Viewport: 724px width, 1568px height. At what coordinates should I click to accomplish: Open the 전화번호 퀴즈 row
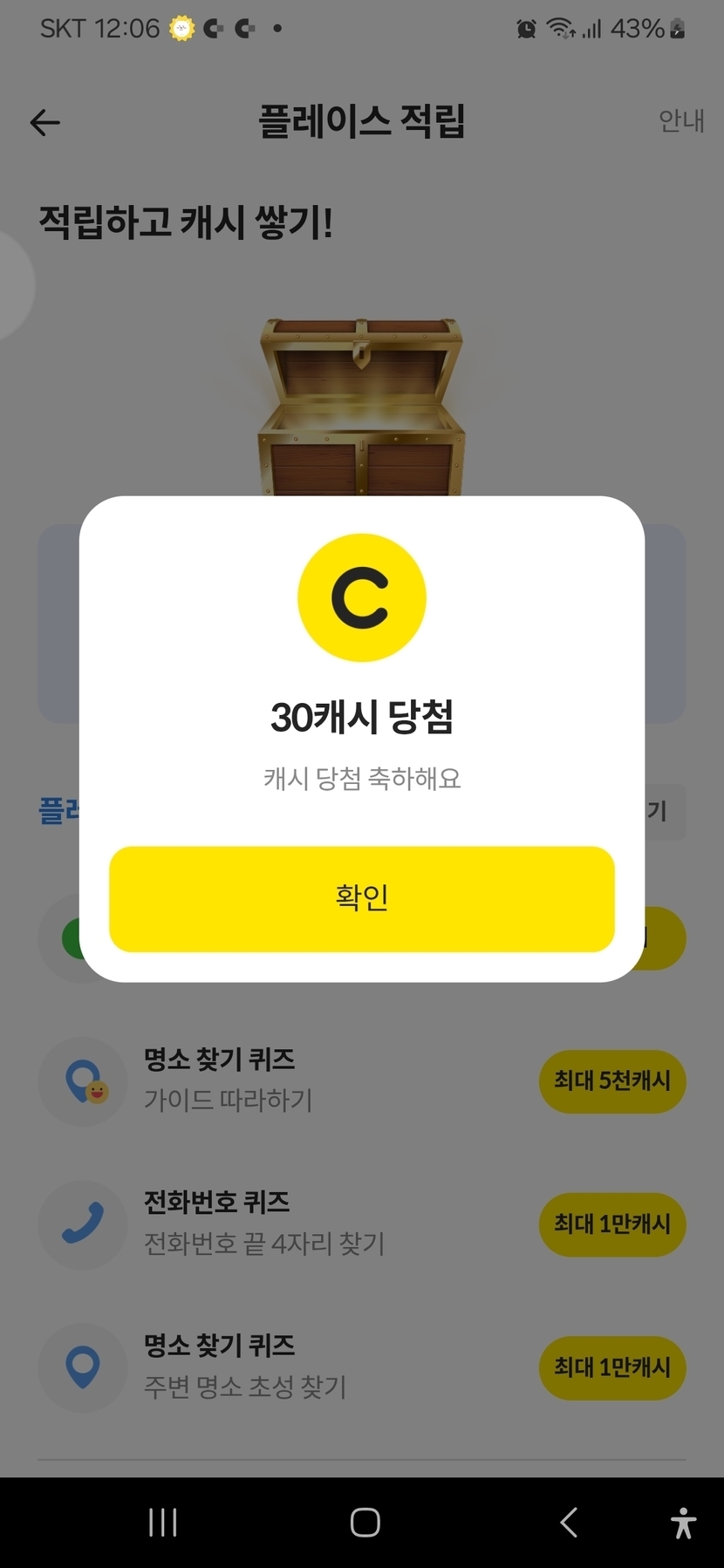tap(262, 1223)
